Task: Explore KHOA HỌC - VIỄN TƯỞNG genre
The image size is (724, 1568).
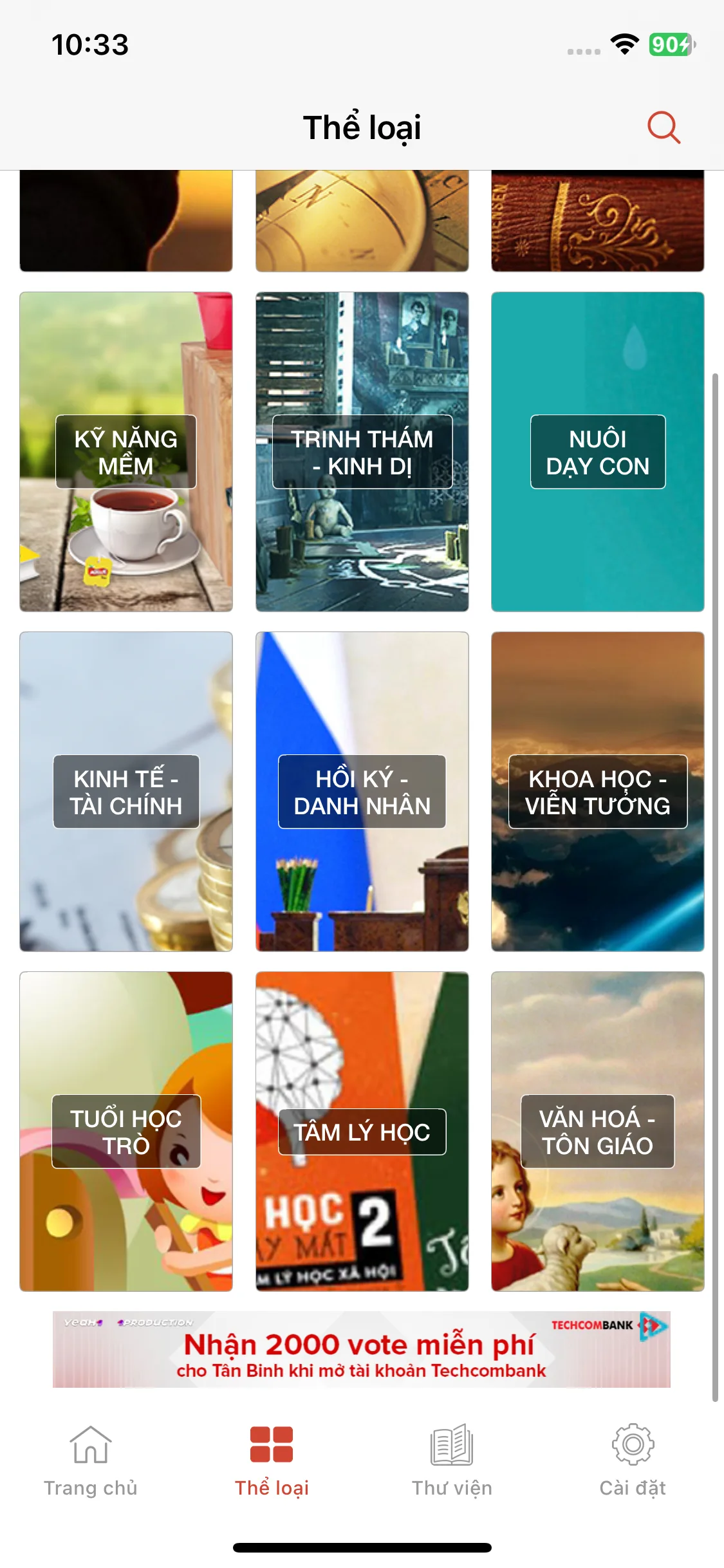Action: point(597,792)
